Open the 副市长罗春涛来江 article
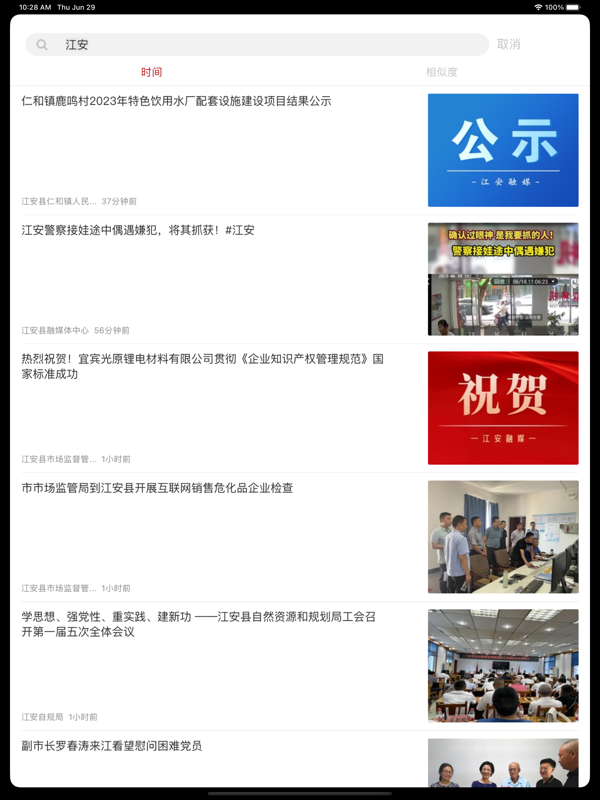The height and width of the screenshot is (800, 600). pos(111,746)
